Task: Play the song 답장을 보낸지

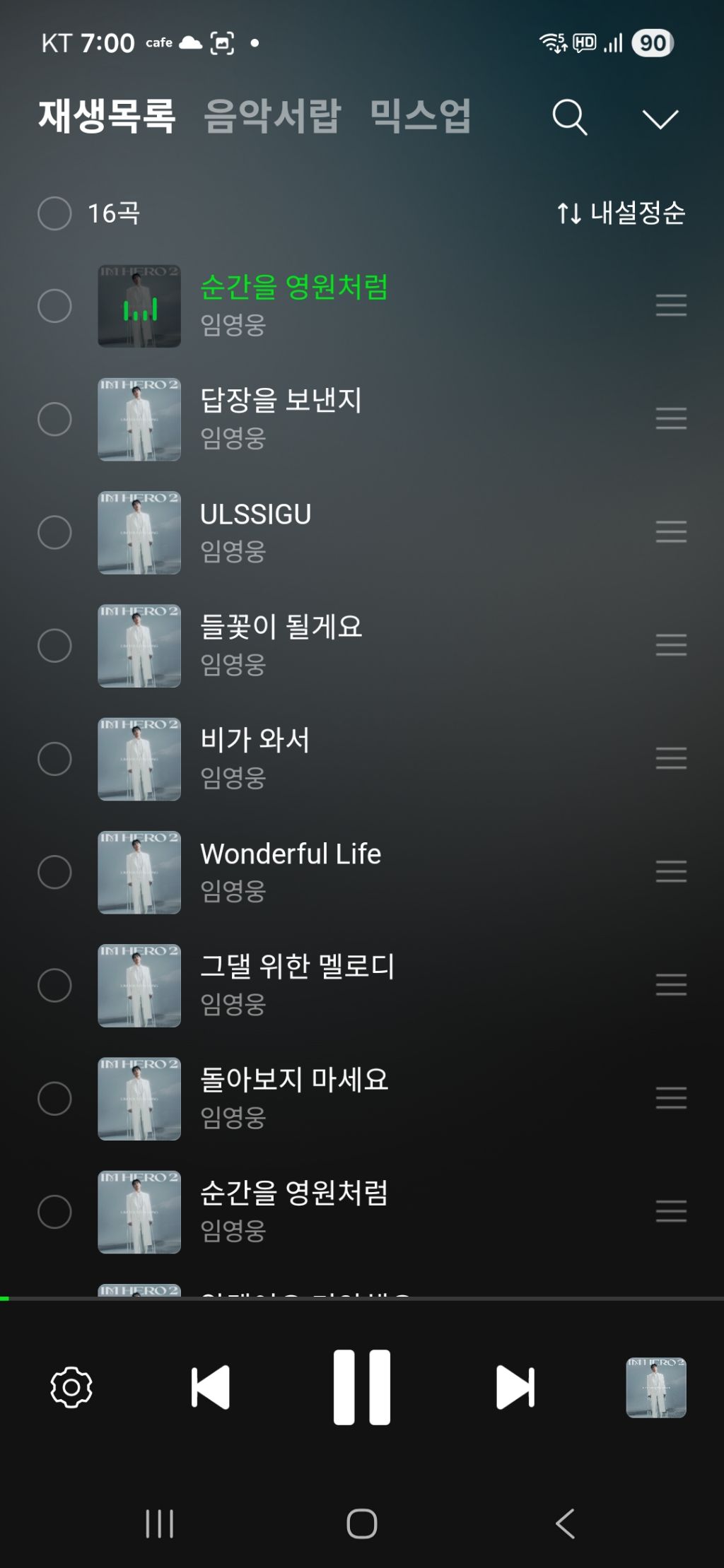Action: tap(281, 401)
